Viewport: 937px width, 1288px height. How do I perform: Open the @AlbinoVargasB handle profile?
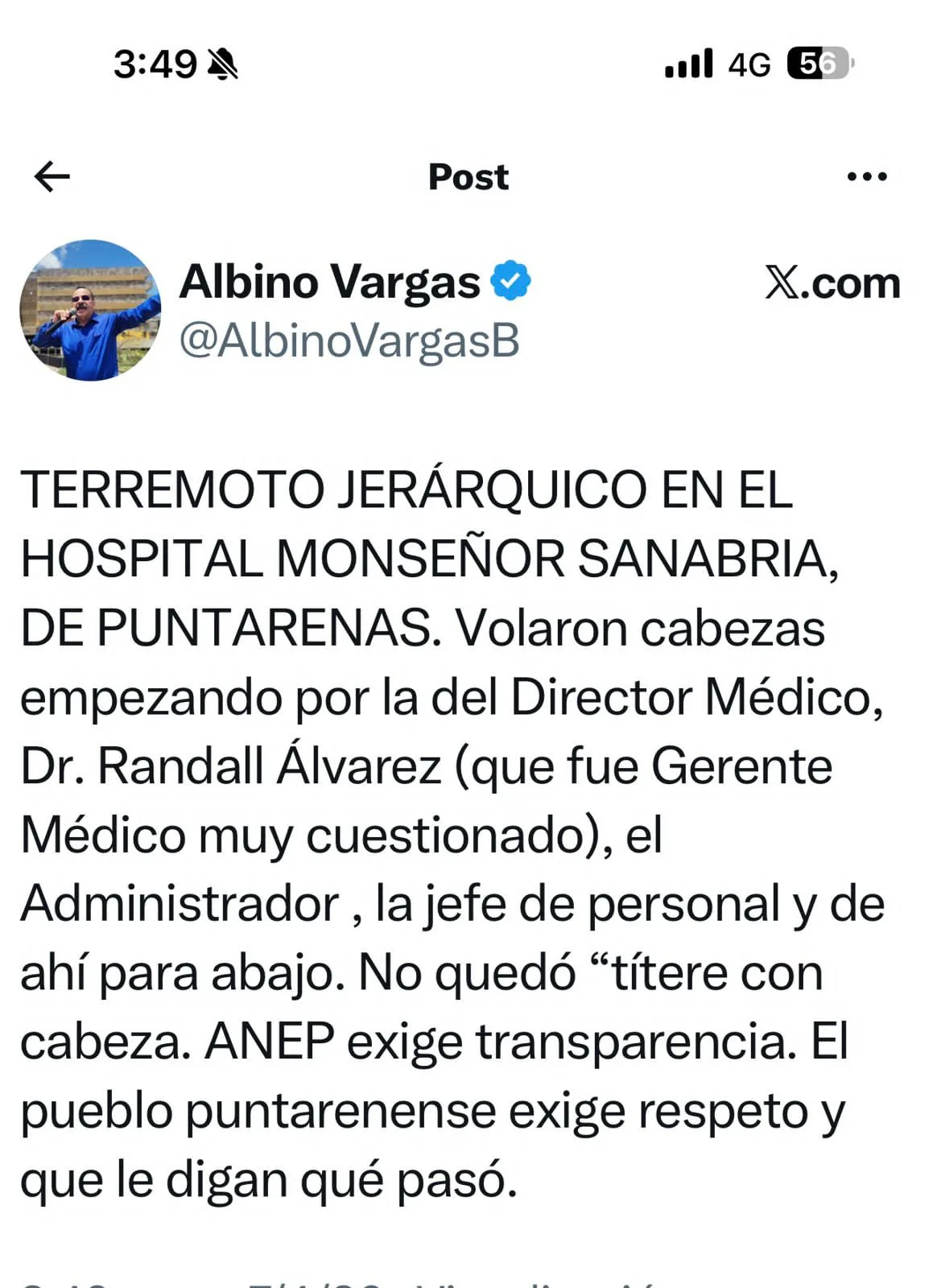pyautogui.click(x=349, y=341)
